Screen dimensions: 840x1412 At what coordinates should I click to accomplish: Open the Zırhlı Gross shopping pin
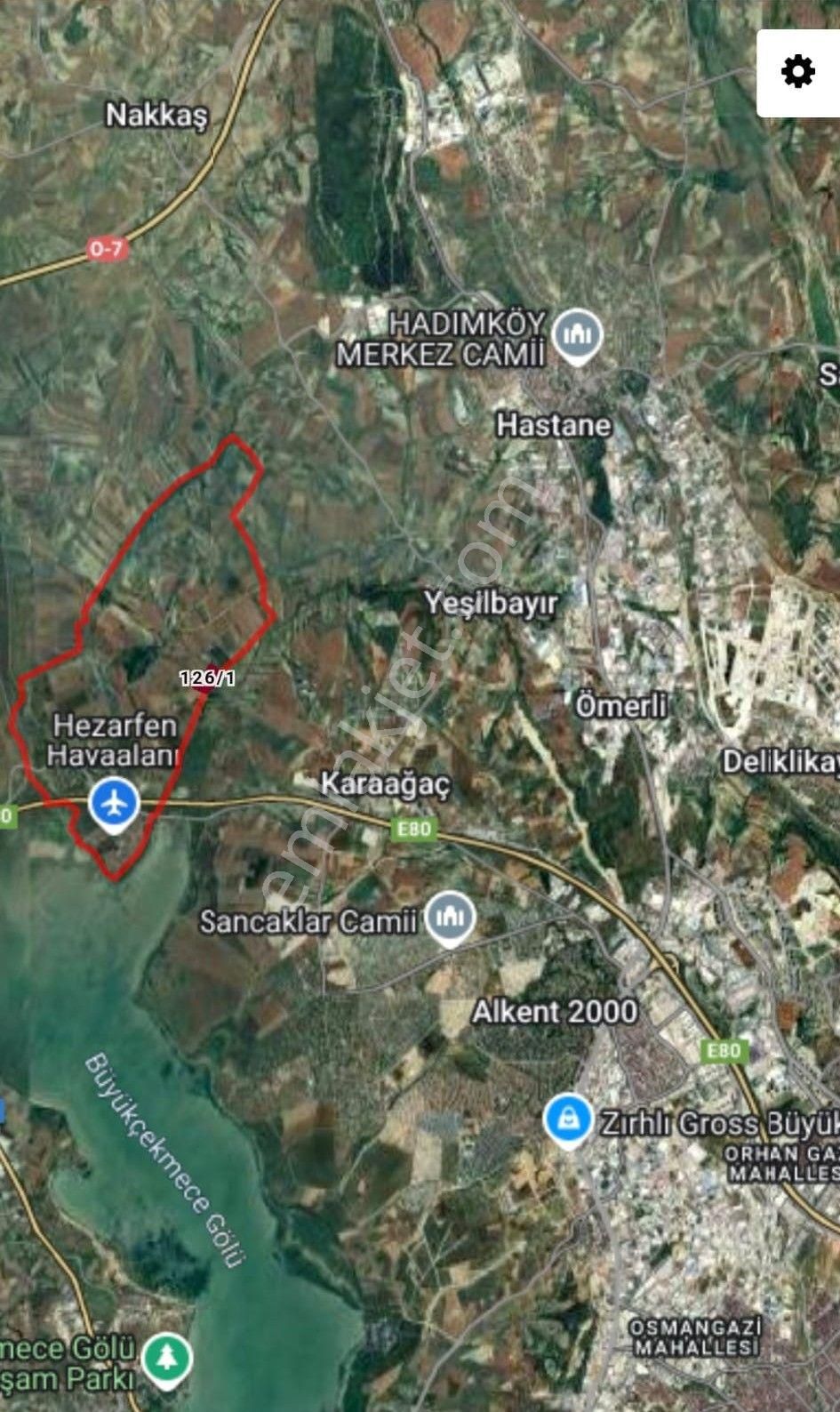(x=568, y=1121)
